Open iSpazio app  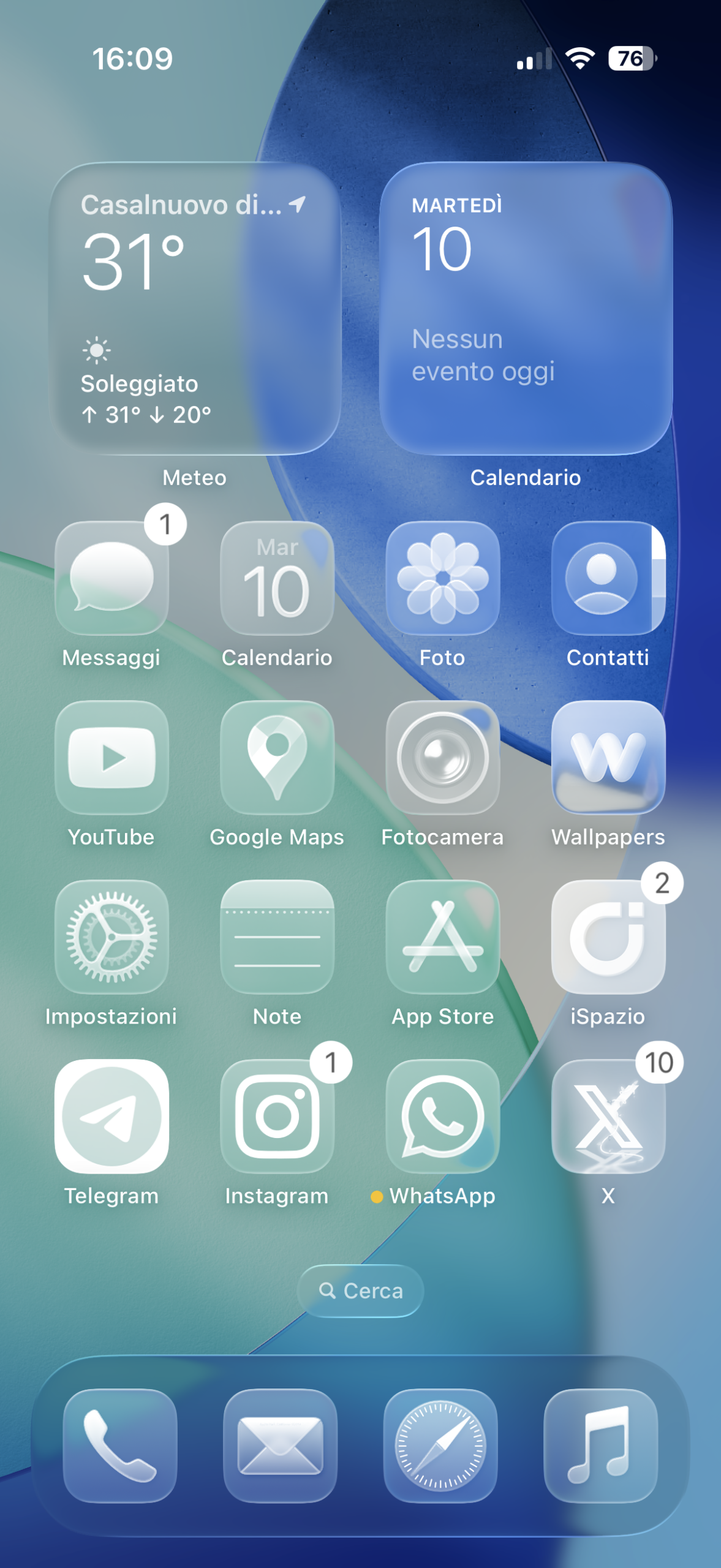pyautogui.click(x=608, y=937)
